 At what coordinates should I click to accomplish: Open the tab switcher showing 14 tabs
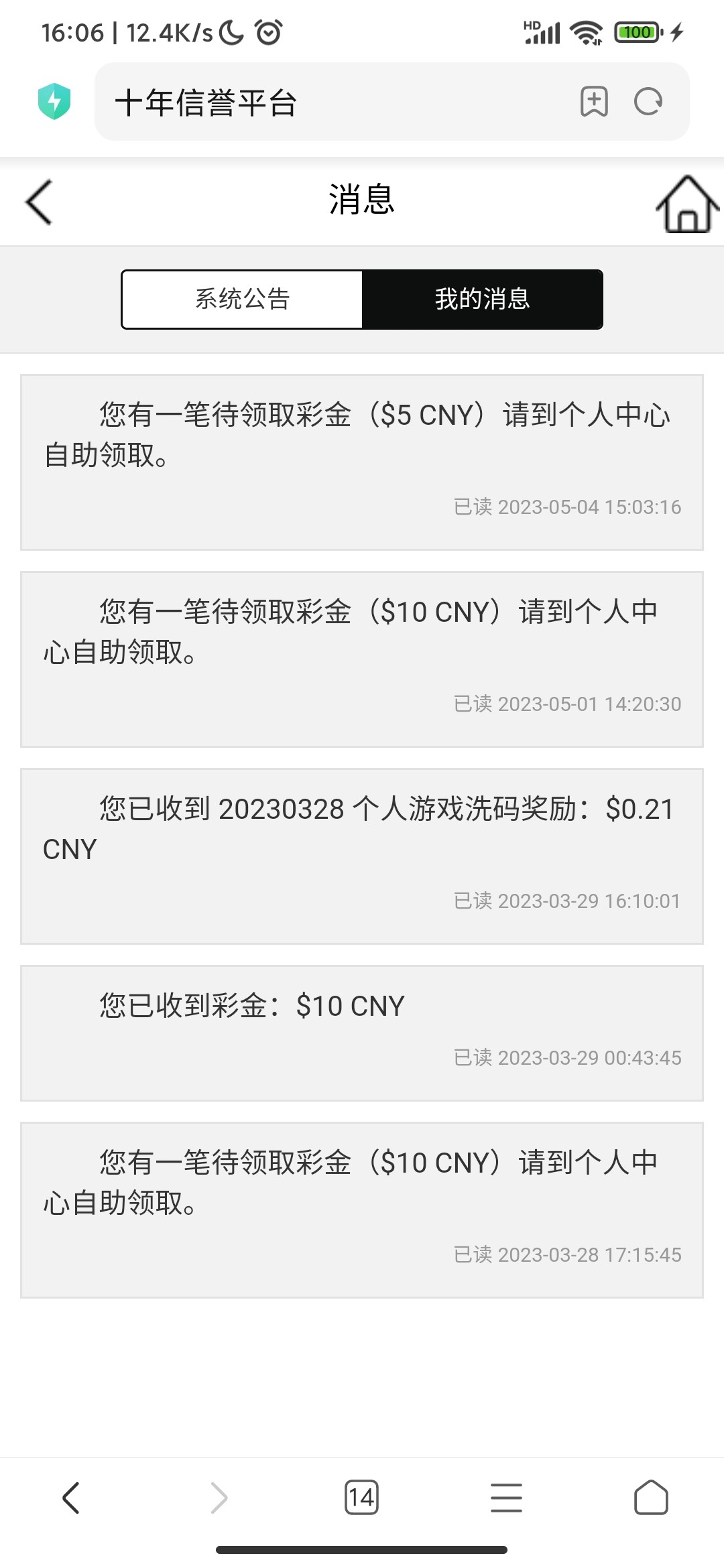pos(361,1498)
